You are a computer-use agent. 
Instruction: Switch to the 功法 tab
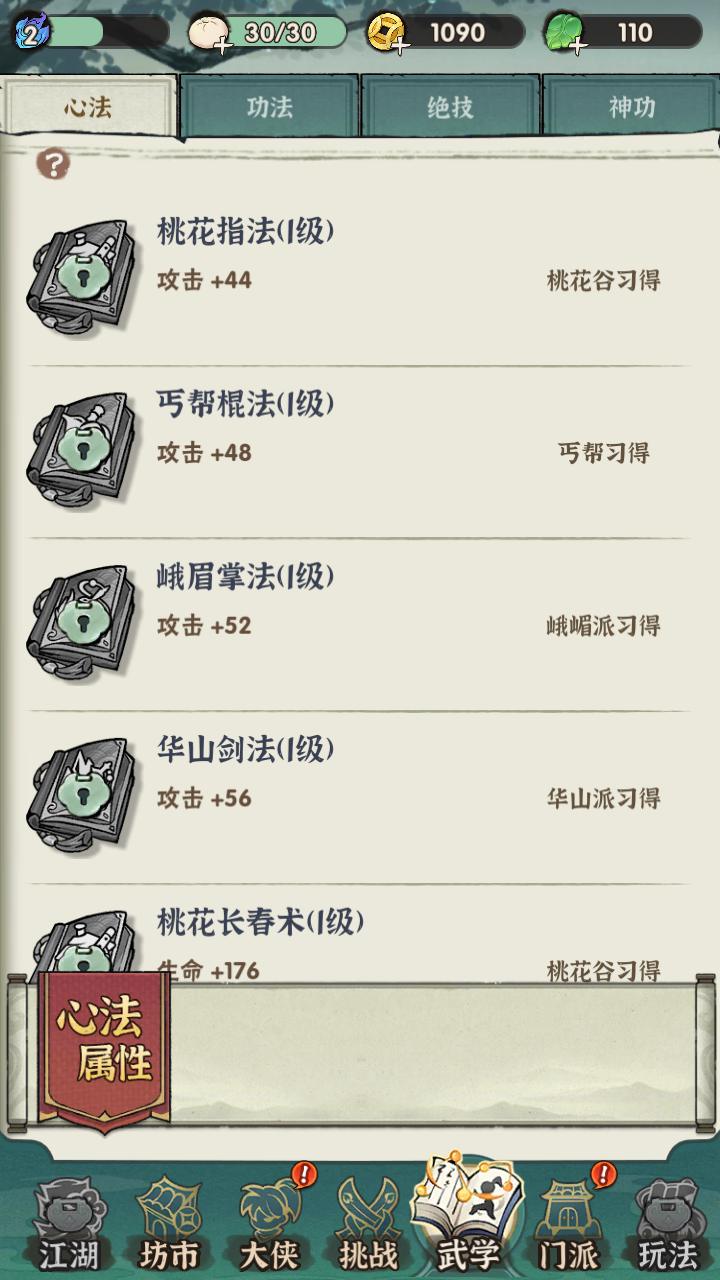[x=270, y=106]
